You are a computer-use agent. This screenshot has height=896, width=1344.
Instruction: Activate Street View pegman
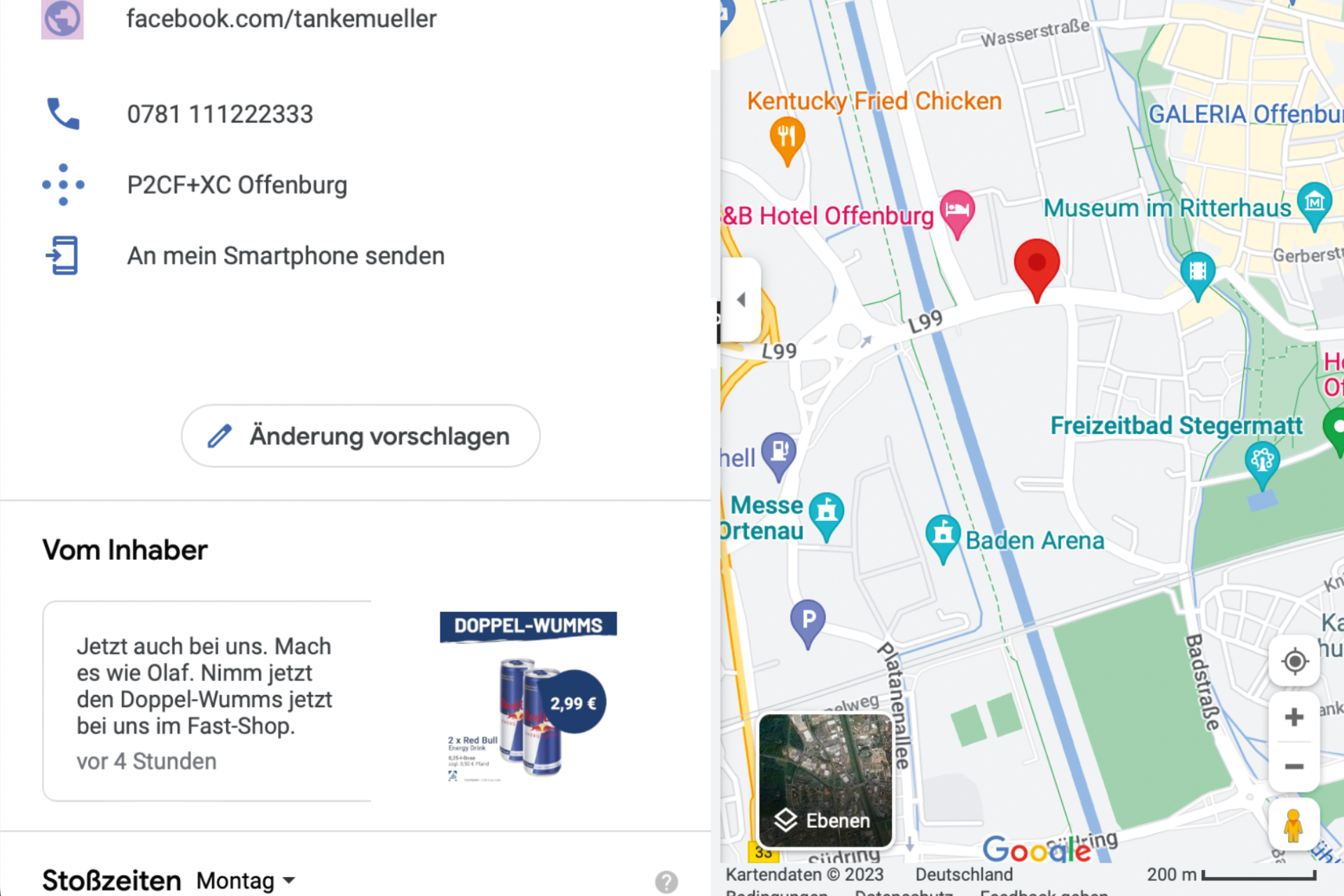1294,825
